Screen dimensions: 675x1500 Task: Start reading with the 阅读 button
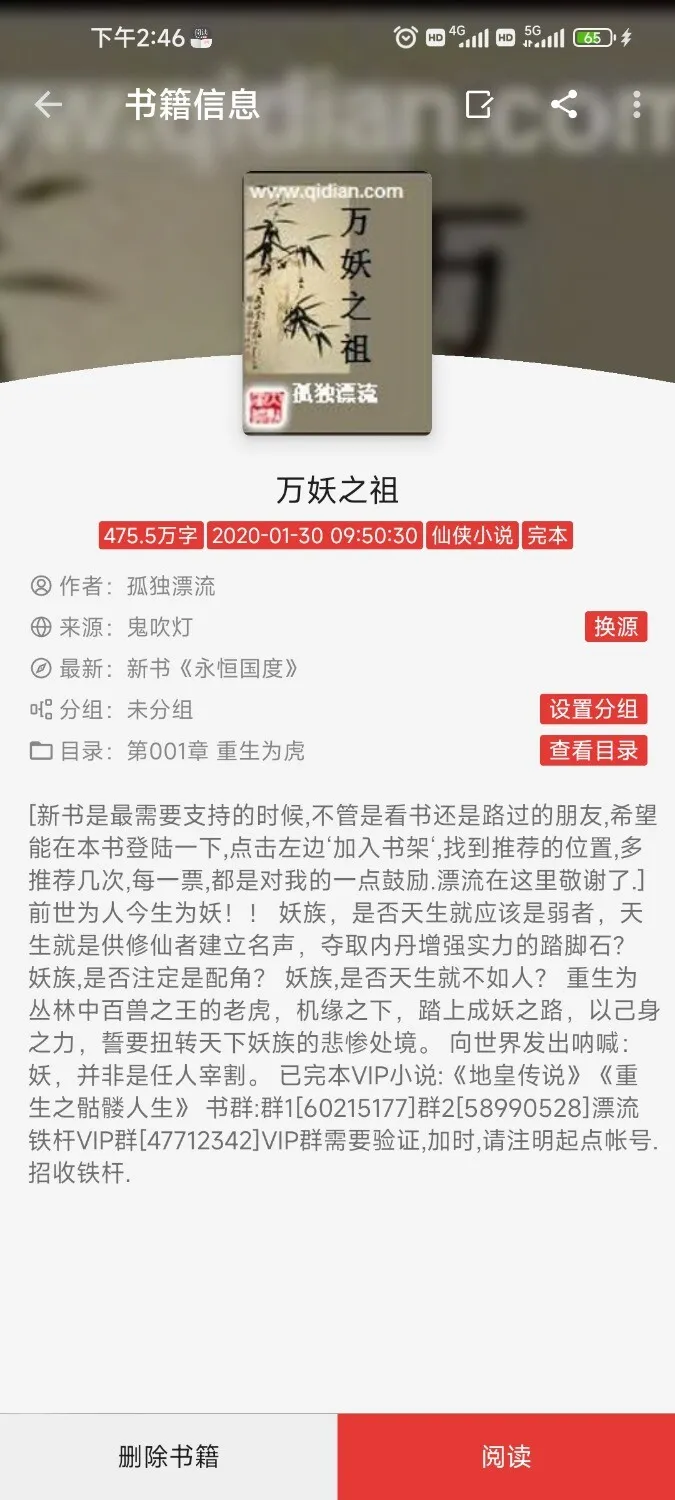point(506,1457)
